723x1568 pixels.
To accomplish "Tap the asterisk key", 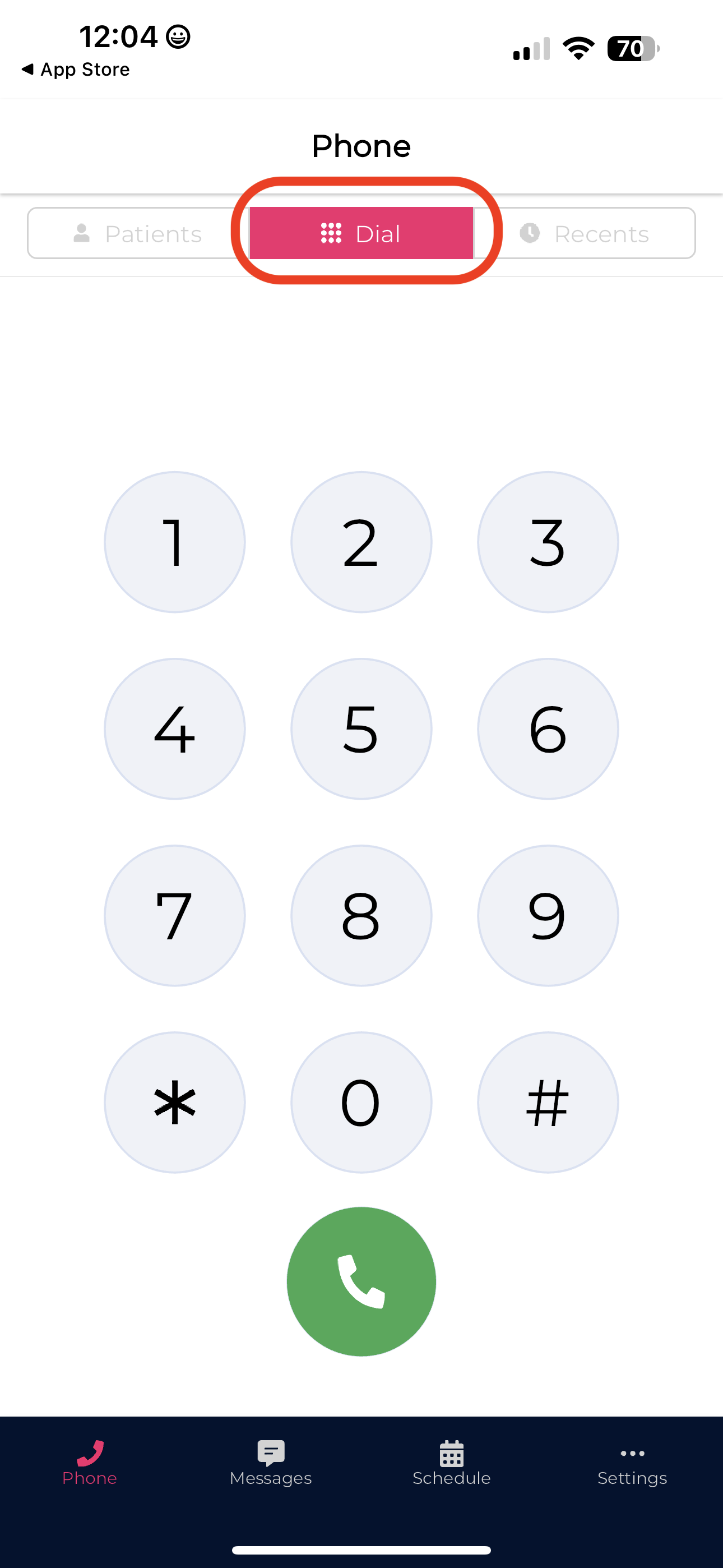I will tap(175, 1103).
